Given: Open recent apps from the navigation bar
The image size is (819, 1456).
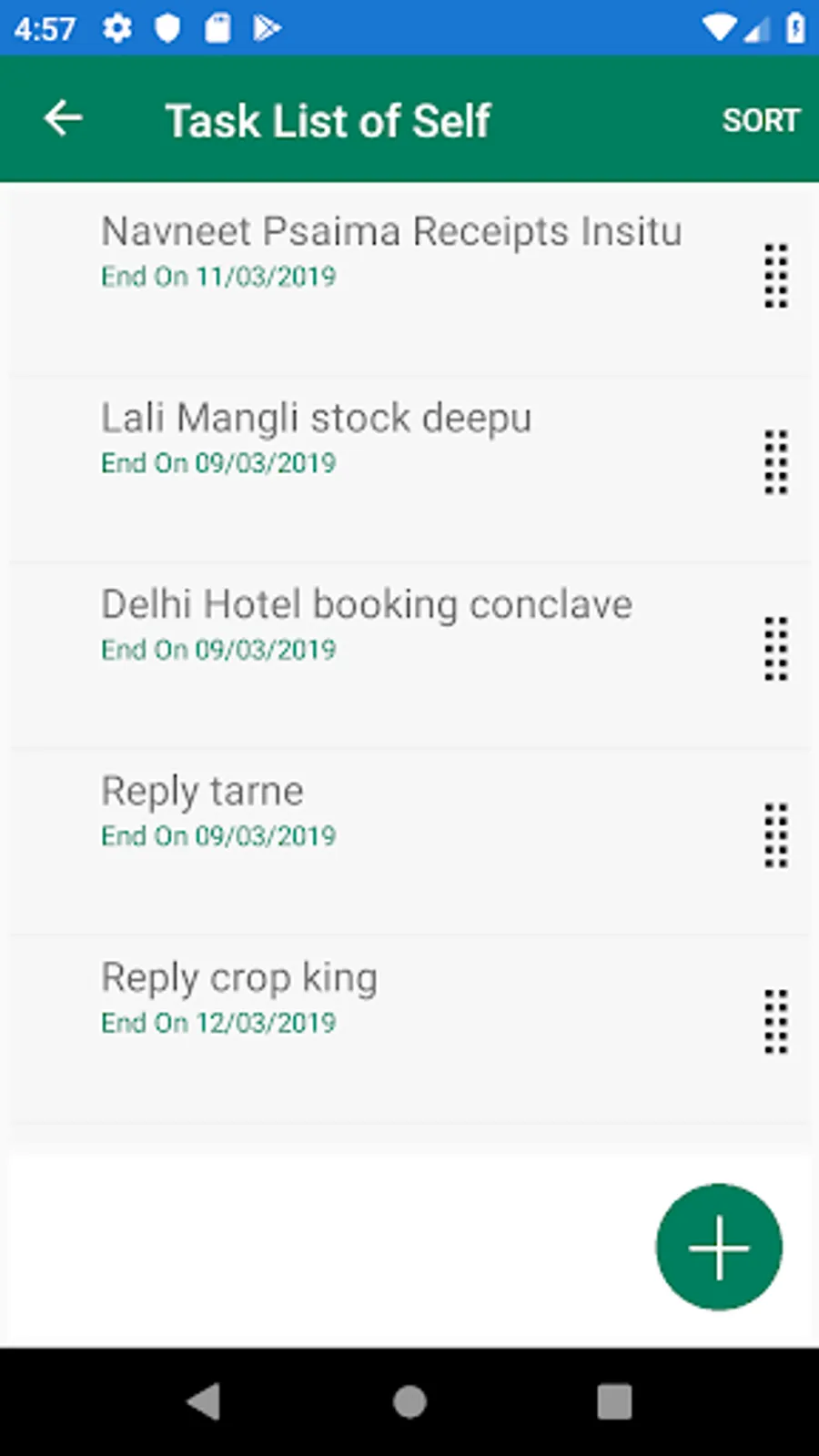Looking at the screenshot, I should pos(614,1401).
